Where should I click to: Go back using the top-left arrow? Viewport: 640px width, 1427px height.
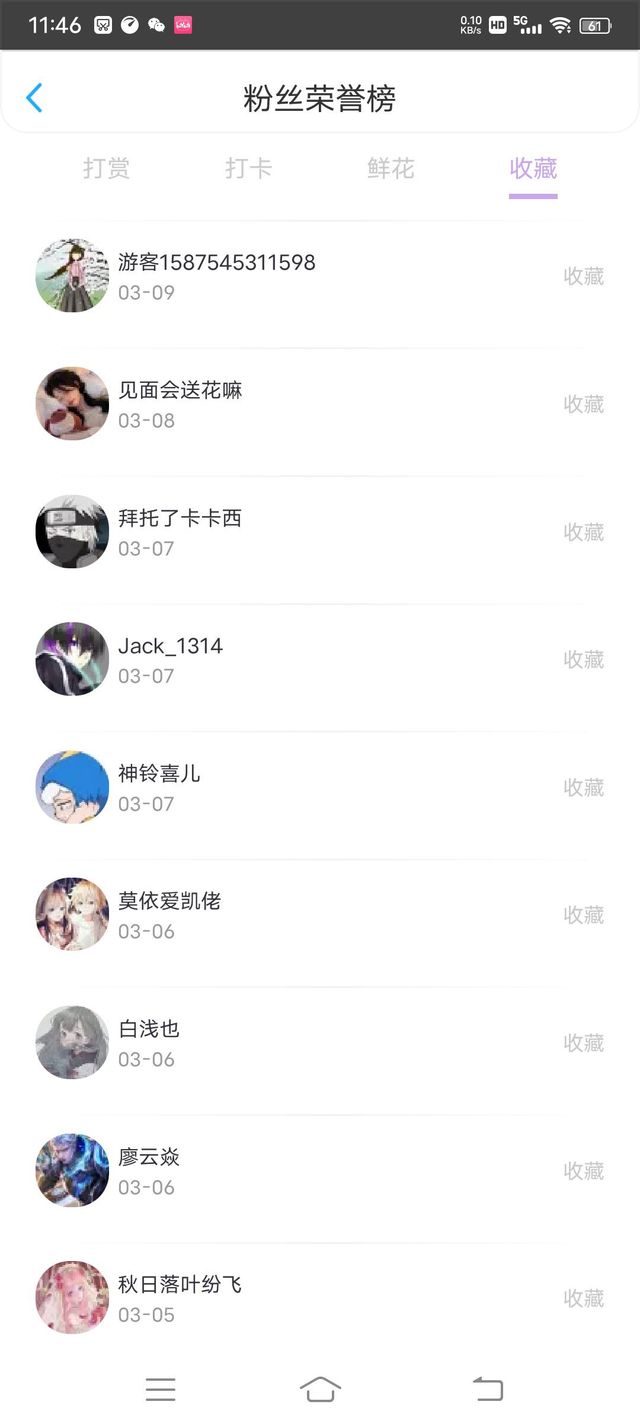(x=34, y=98)
